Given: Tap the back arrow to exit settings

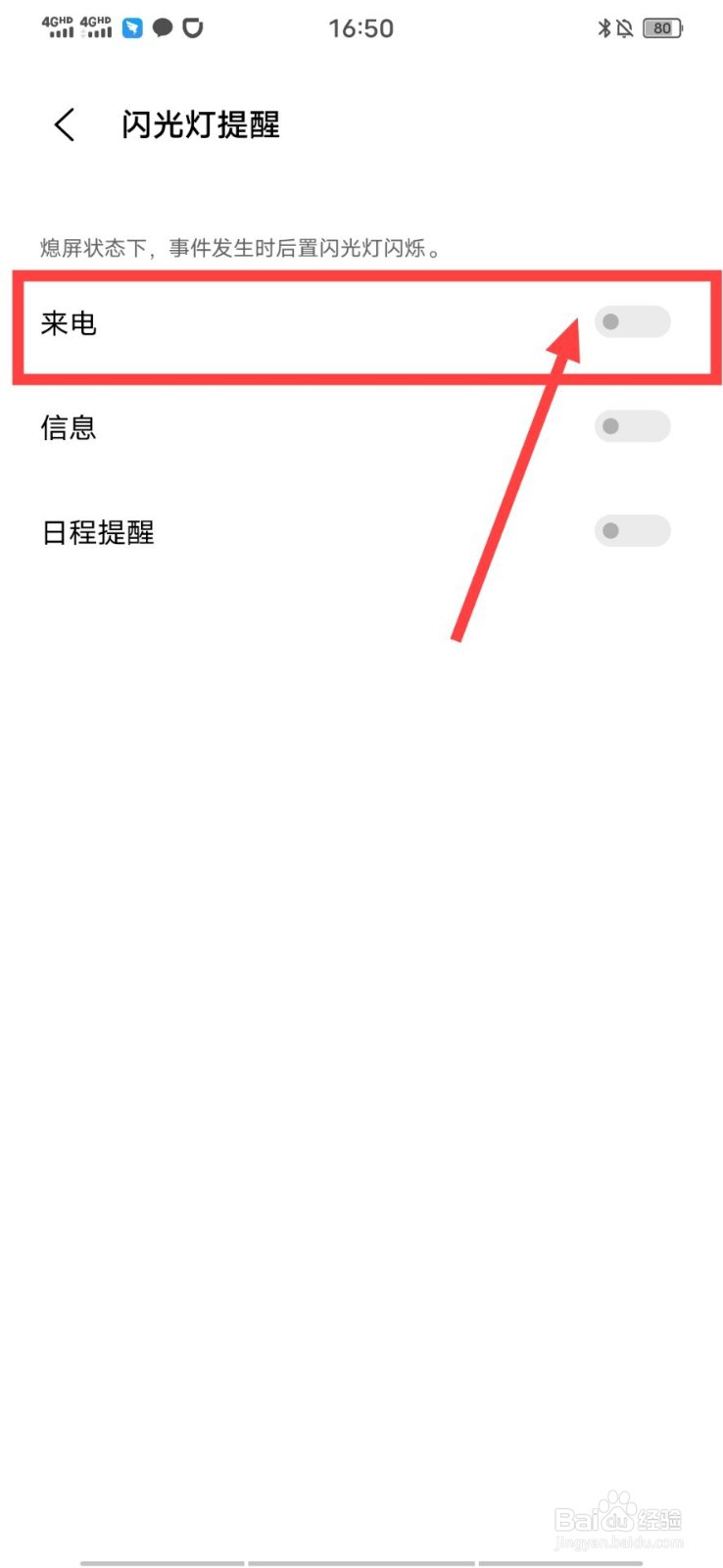Looking at the screenshot, I should point(63,124).
